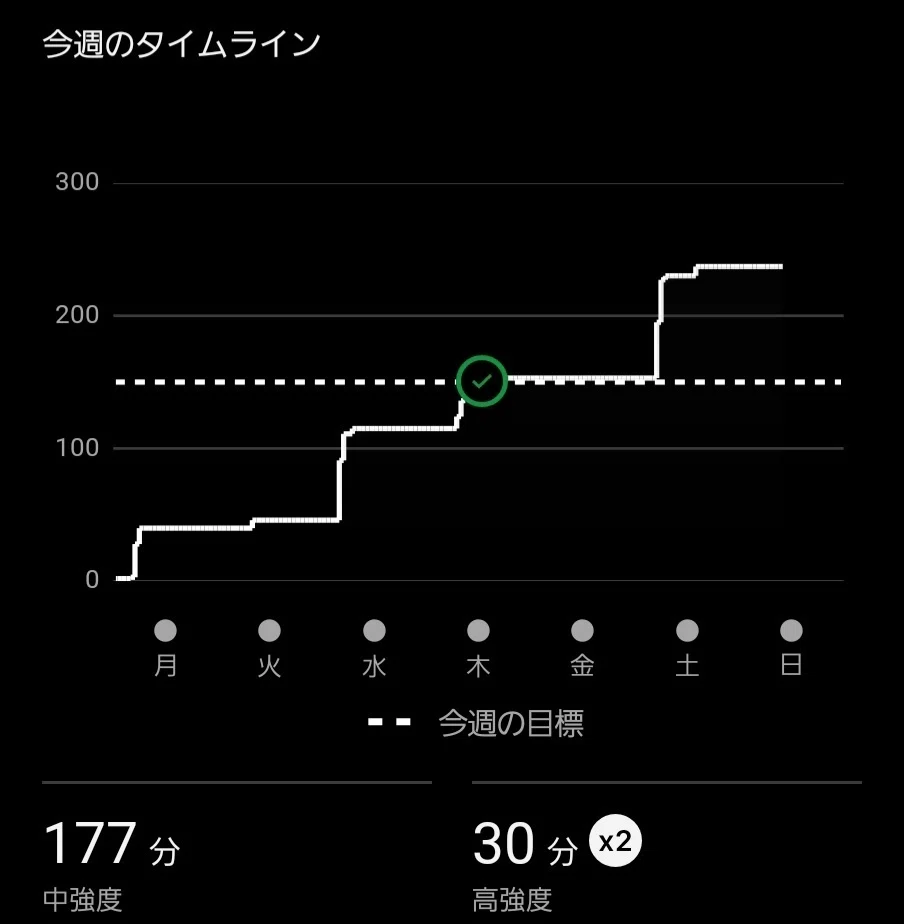
Task: Select the 火 day dot
Action: [269, 631]
